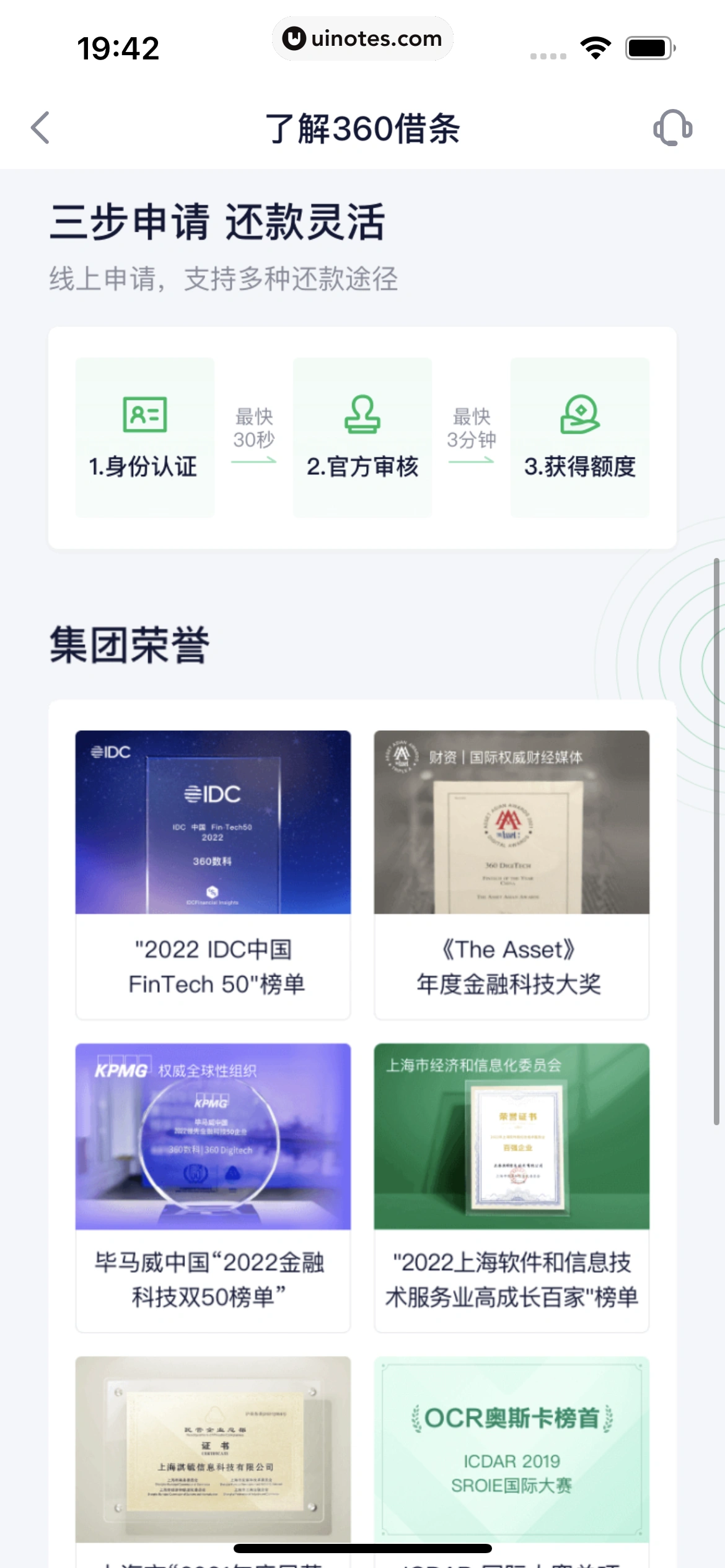Image resolution: width=725 pixels, height=1568 pixels.
Task: Open customer service via the headset icon
Action: (x=672, y=128)
